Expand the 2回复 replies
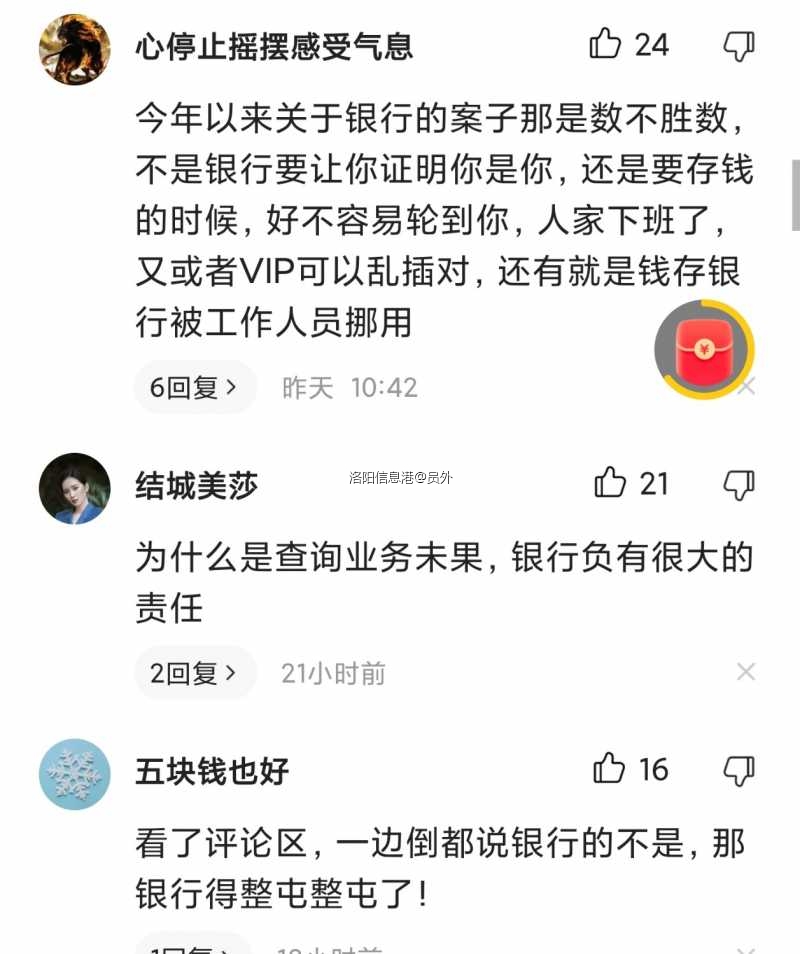This screenshot has height=954, width=800. pyautogui.click(x=194, y=673)
